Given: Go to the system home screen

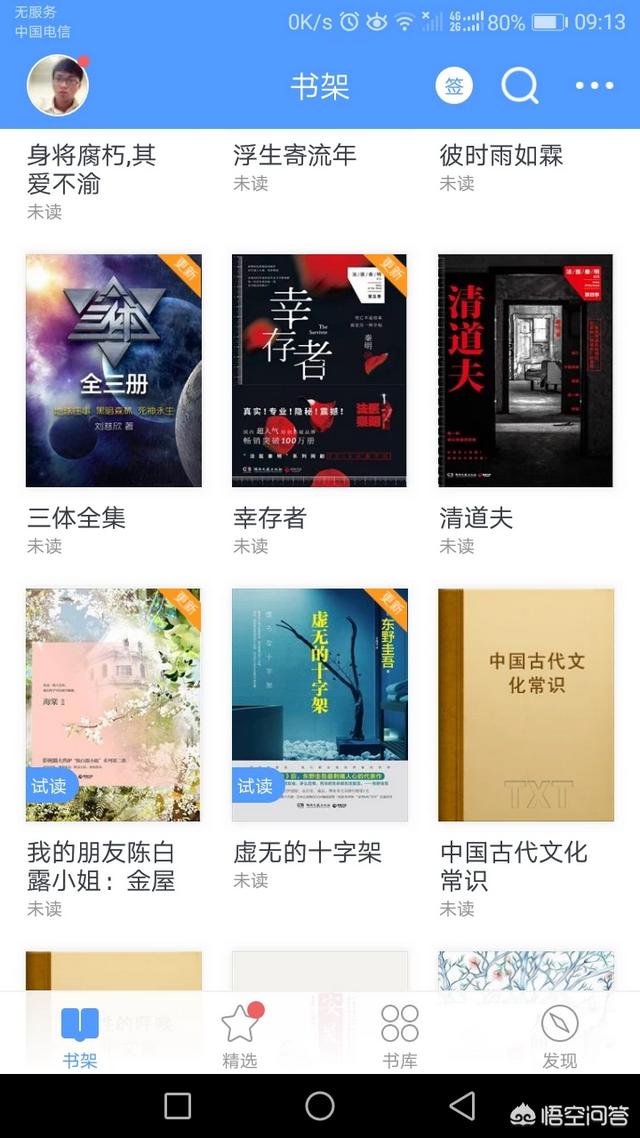Looking at the screenshot, I should [x=320, y=1106].
